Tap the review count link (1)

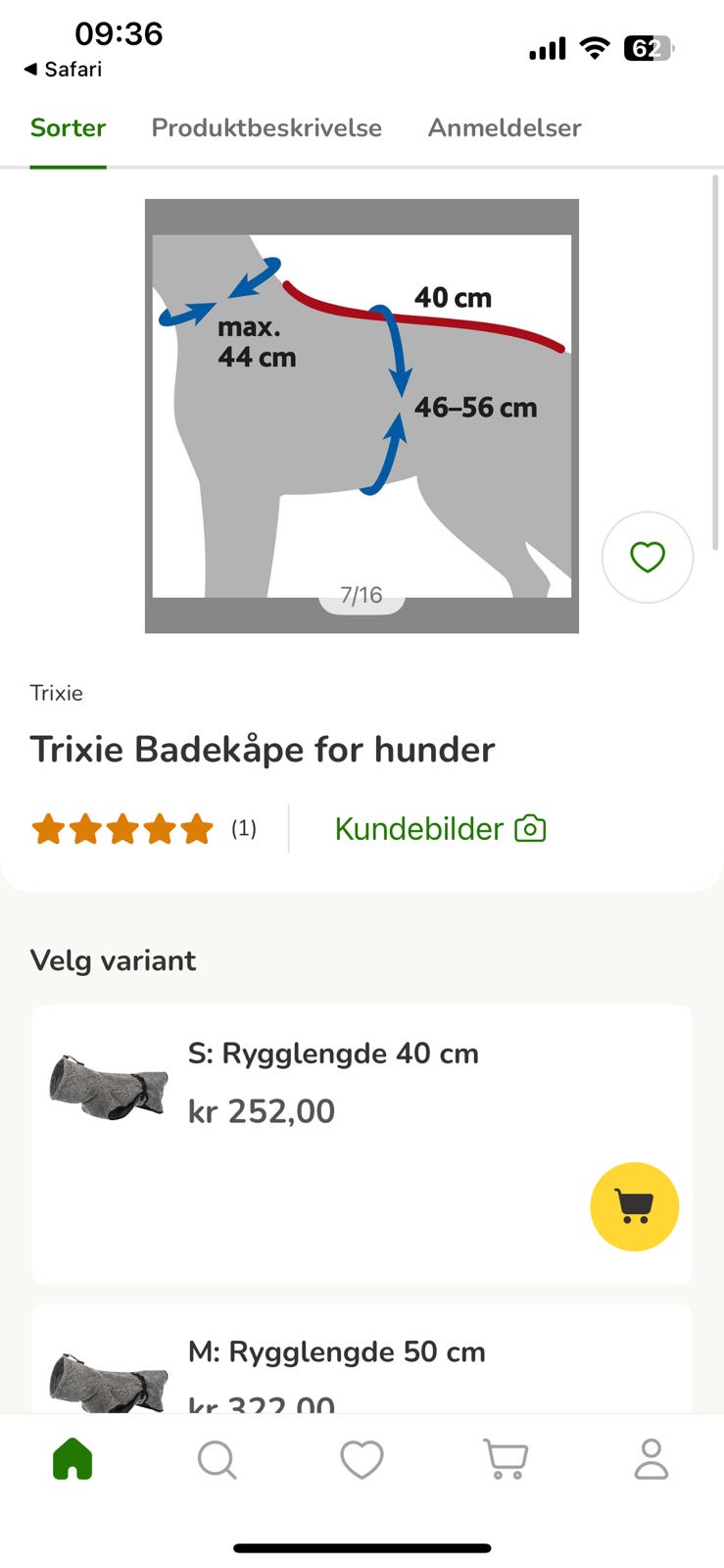click(242, 828)
